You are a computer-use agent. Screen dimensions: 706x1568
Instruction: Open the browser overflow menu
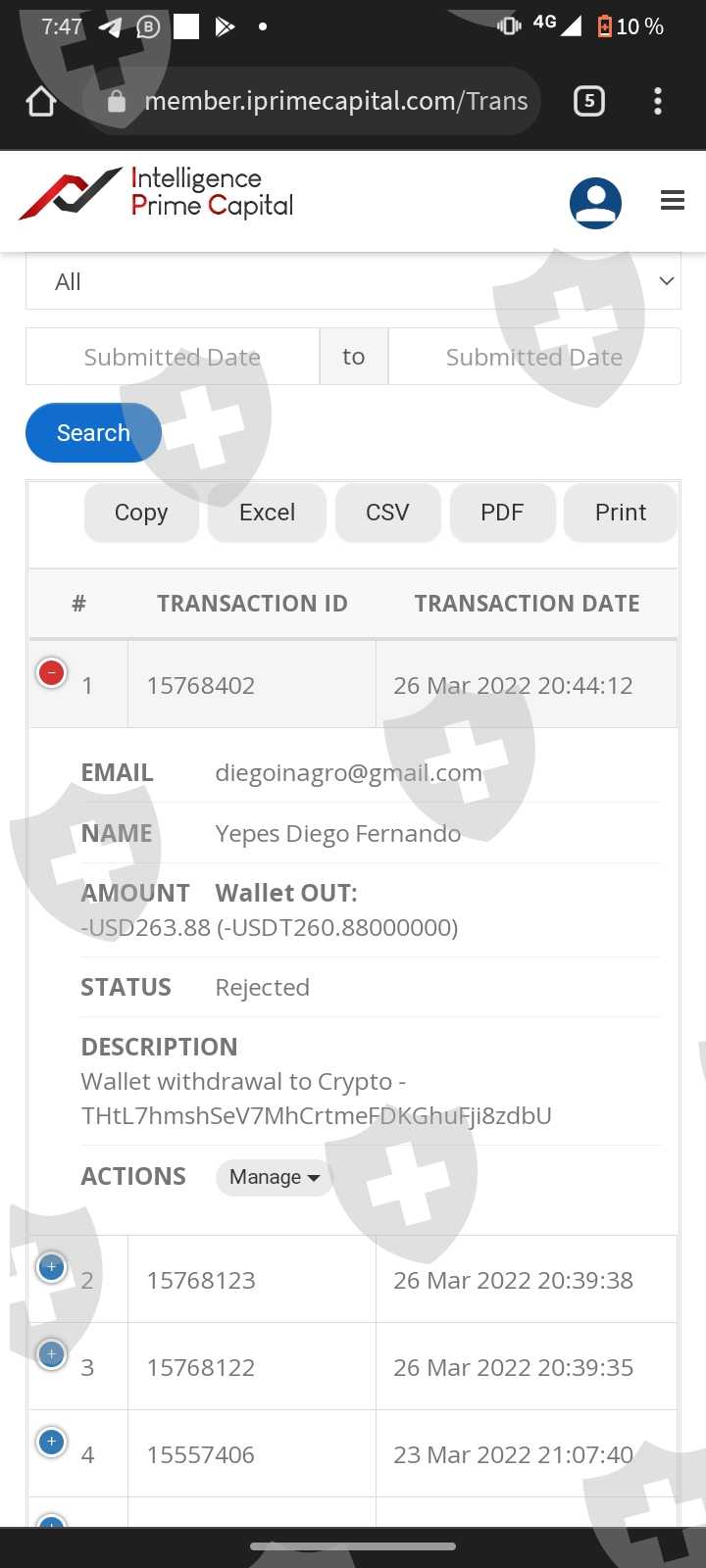pyautogui.click(x=658, y=101)
